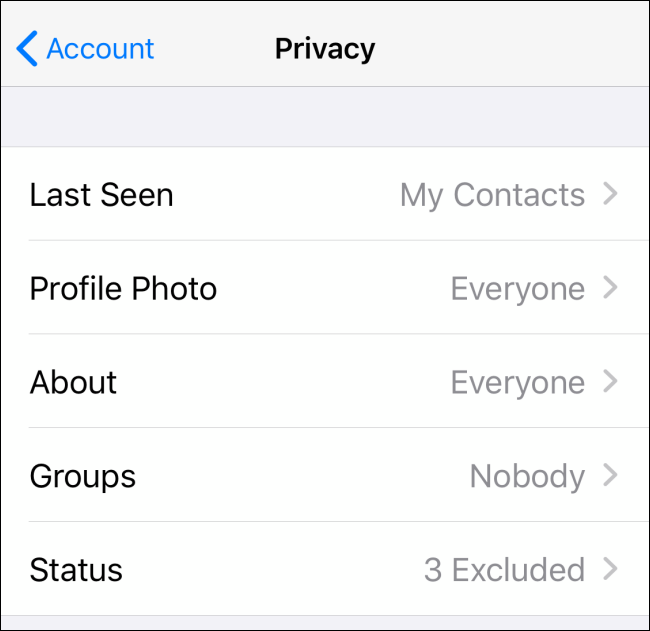Screen dimensions: 650x631
Task: Open Last Seen privacy setting
Action: tap(324, 194)
